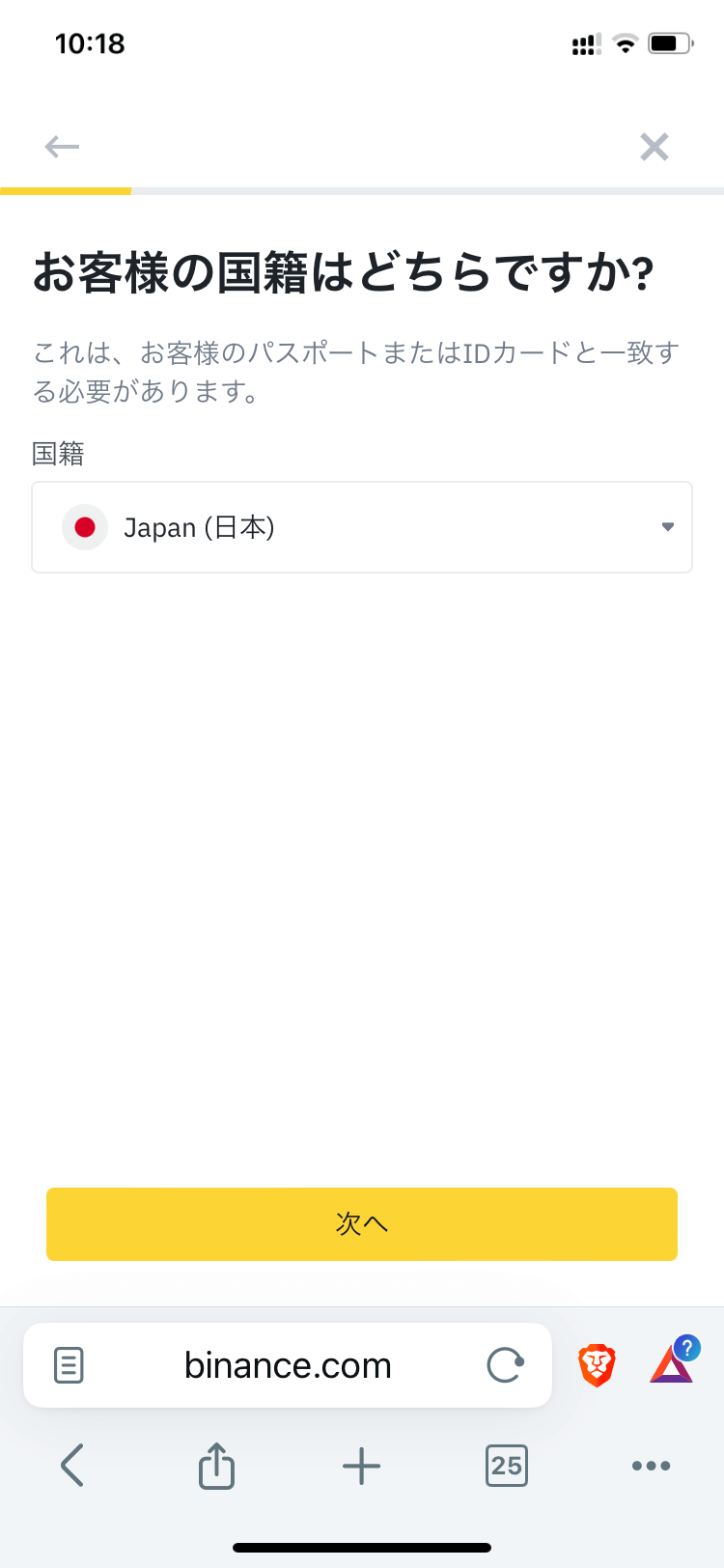Open the Brave Shields lion icon
The image size is (724, 1568).
(597, 1365)
